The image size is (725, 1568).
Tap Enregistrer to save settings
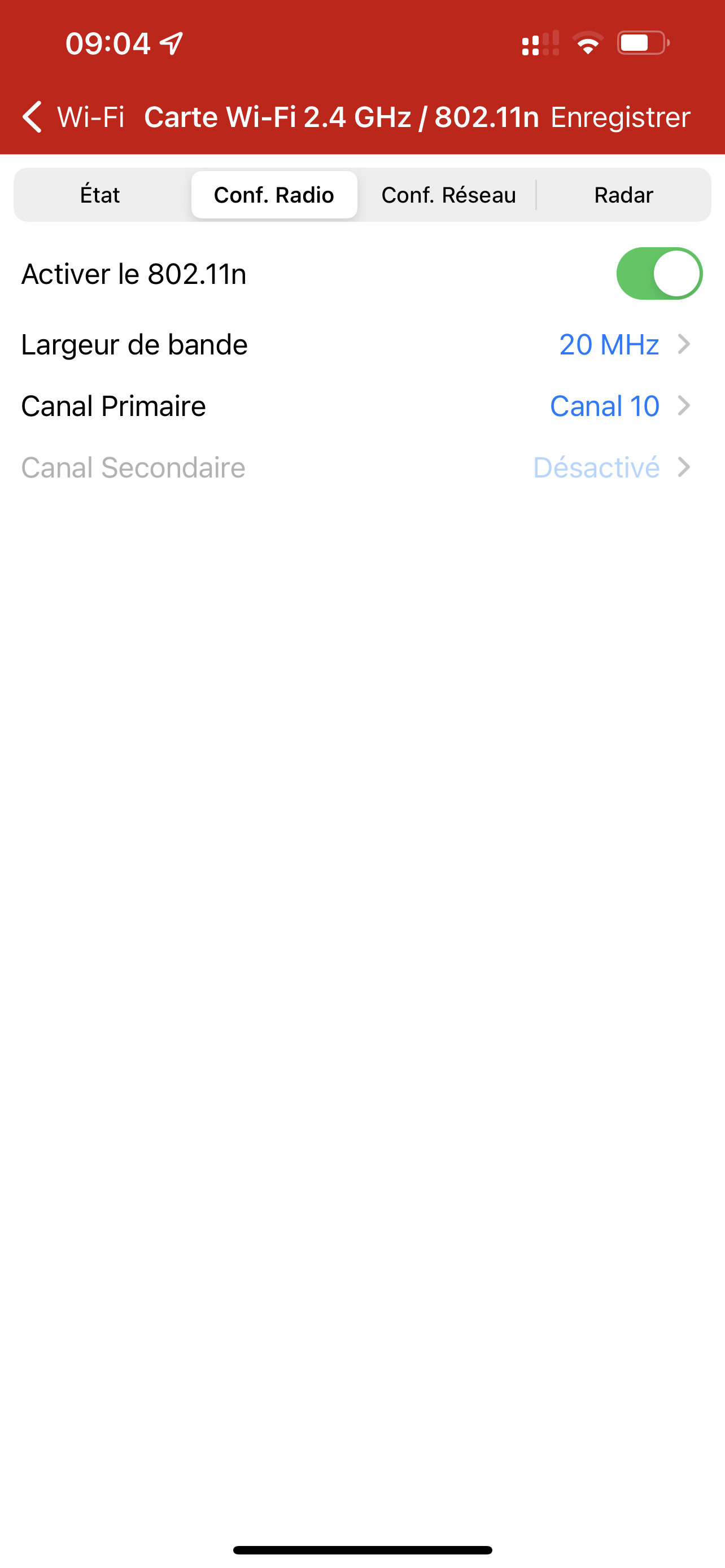pyautogui.click(x=619, y=117)
